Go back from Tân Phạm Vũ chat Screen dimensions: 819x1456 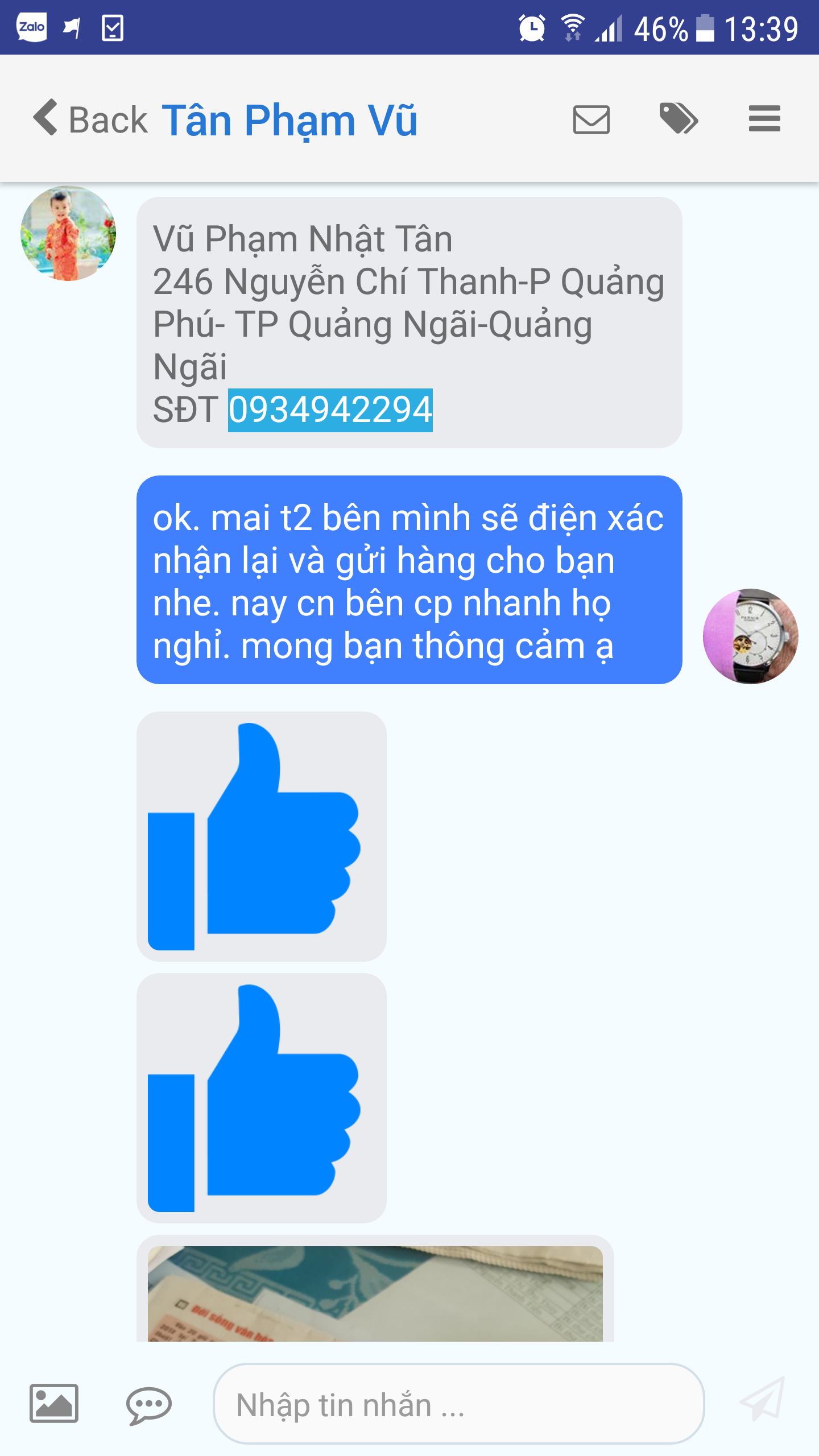click(90, 119)
